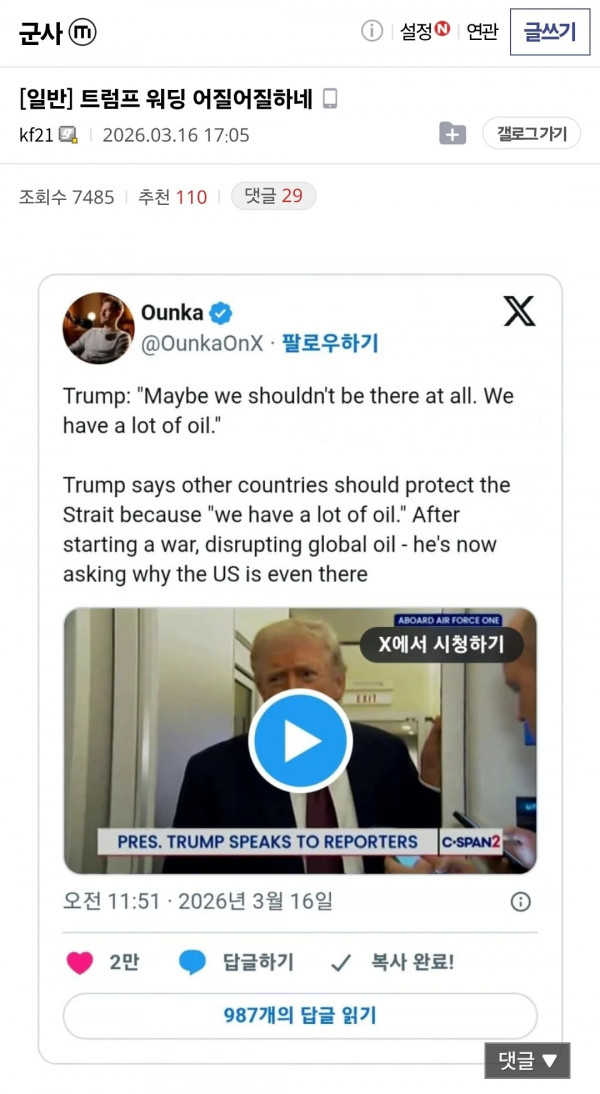
Task: Add post to folder with plus icon
Action: 452,134
